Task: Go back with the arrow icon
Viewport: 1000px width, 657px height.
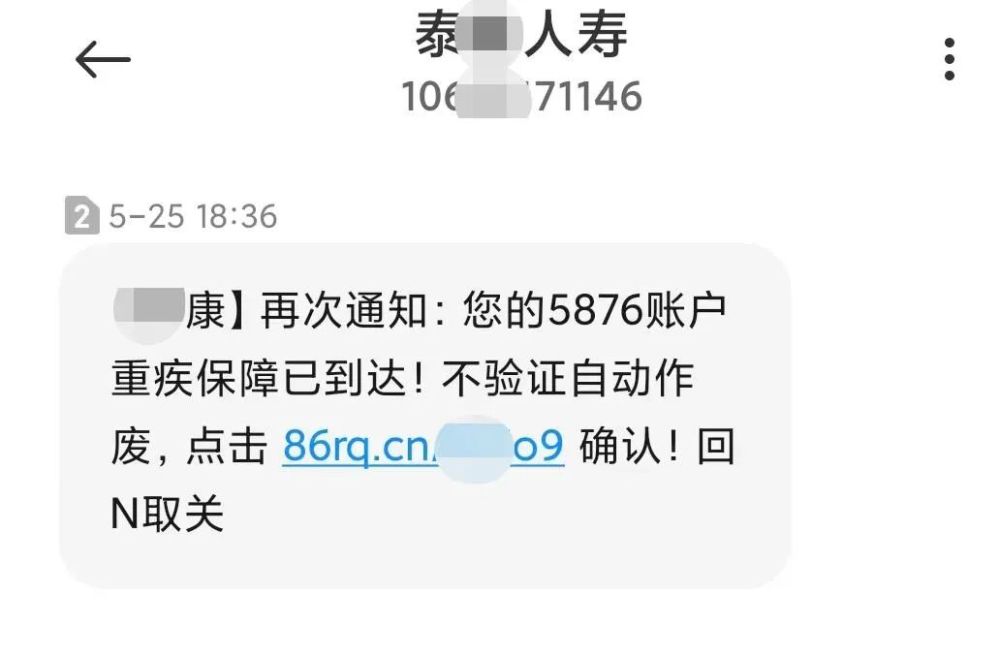Action: (x=103, y=61)
